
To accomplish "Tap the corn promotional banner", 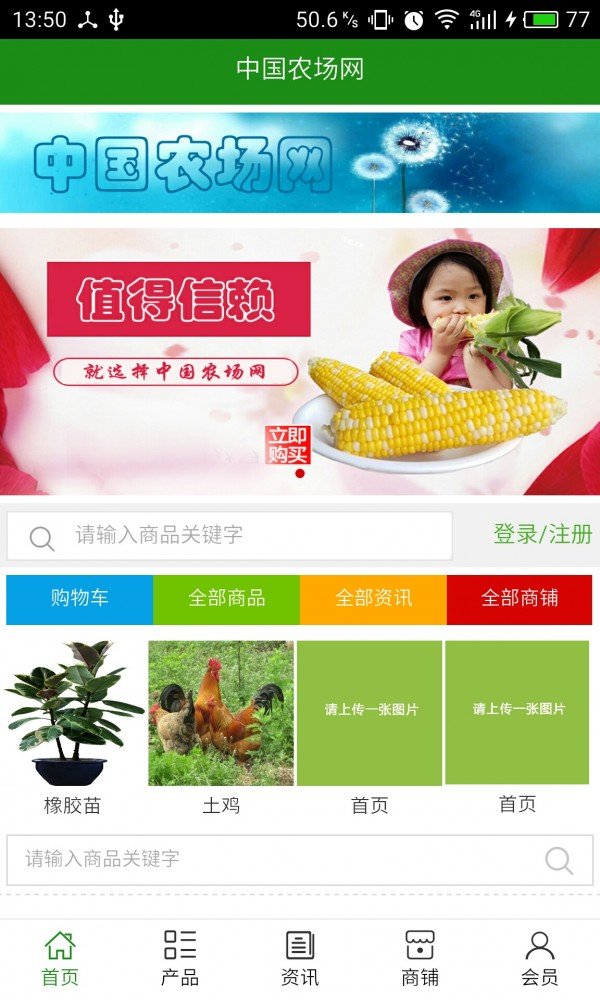I will (300, 360).
